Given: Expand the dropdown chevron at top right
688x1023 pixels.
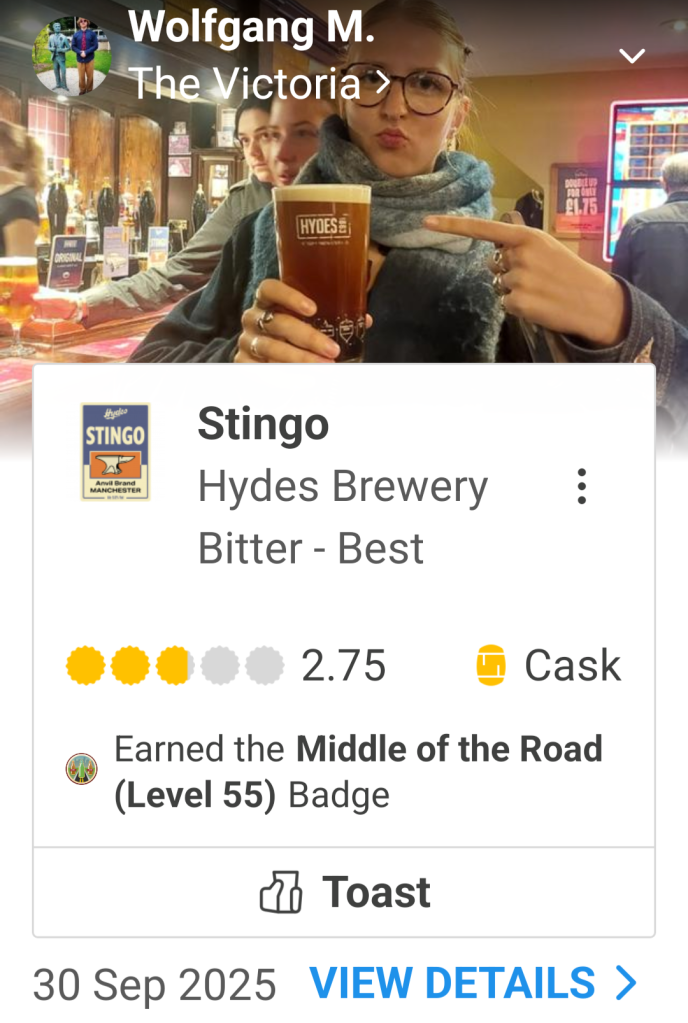Looking at the screenshot, I should (632, 56).
